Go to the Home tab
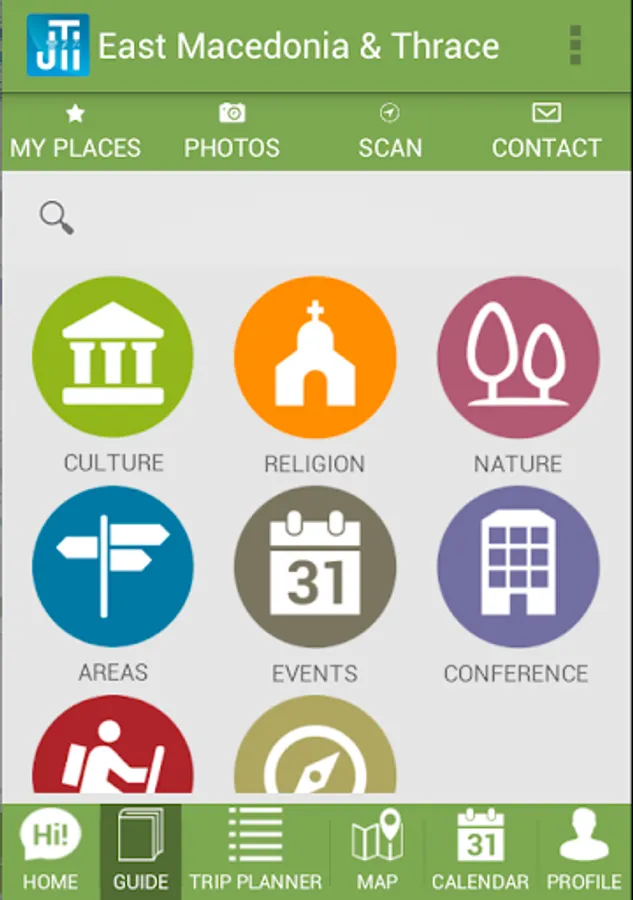Viewport: 633px width, 900px height. tap(50, 850)
